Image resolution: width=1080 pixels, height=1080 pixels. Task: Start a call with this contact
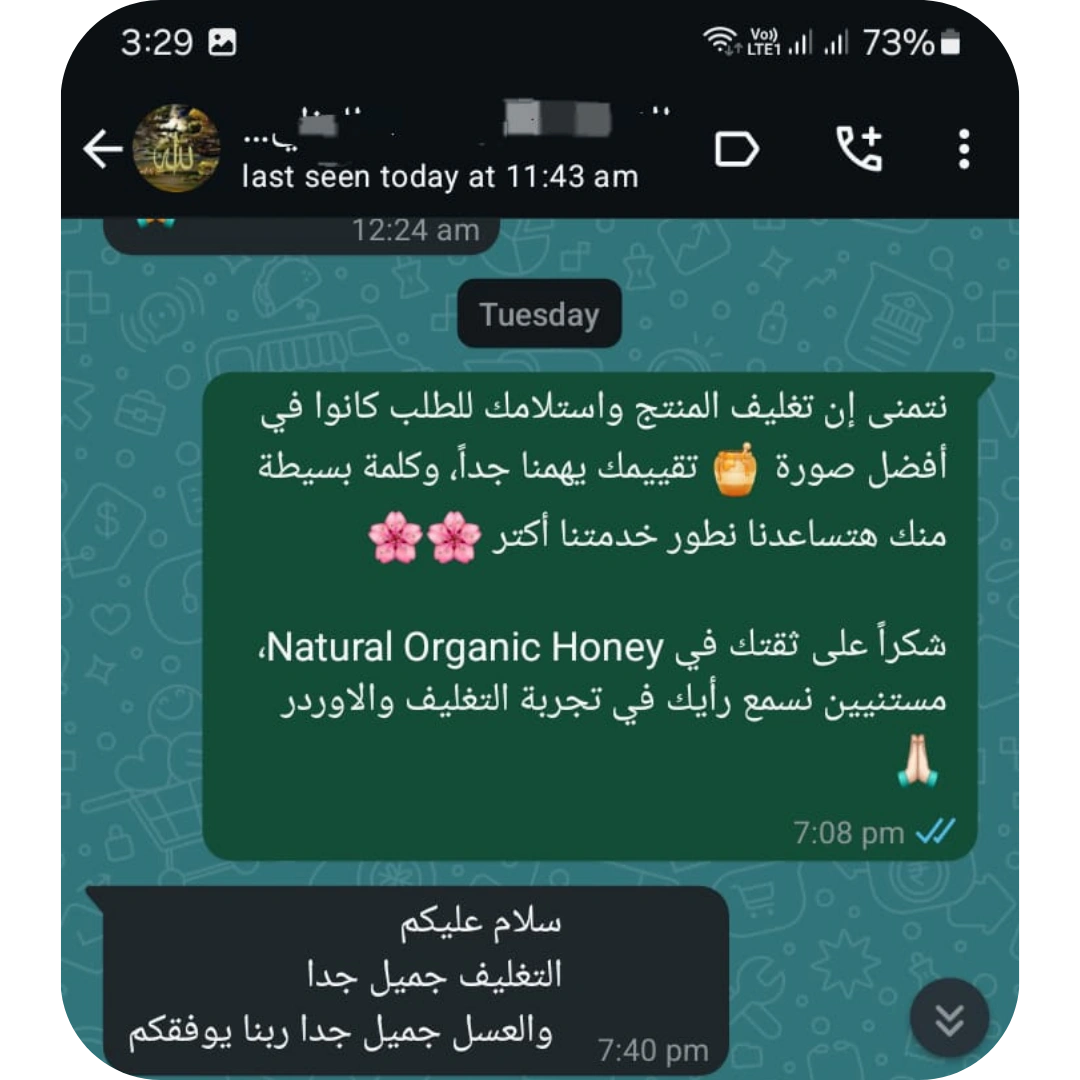tap(859, 150)
